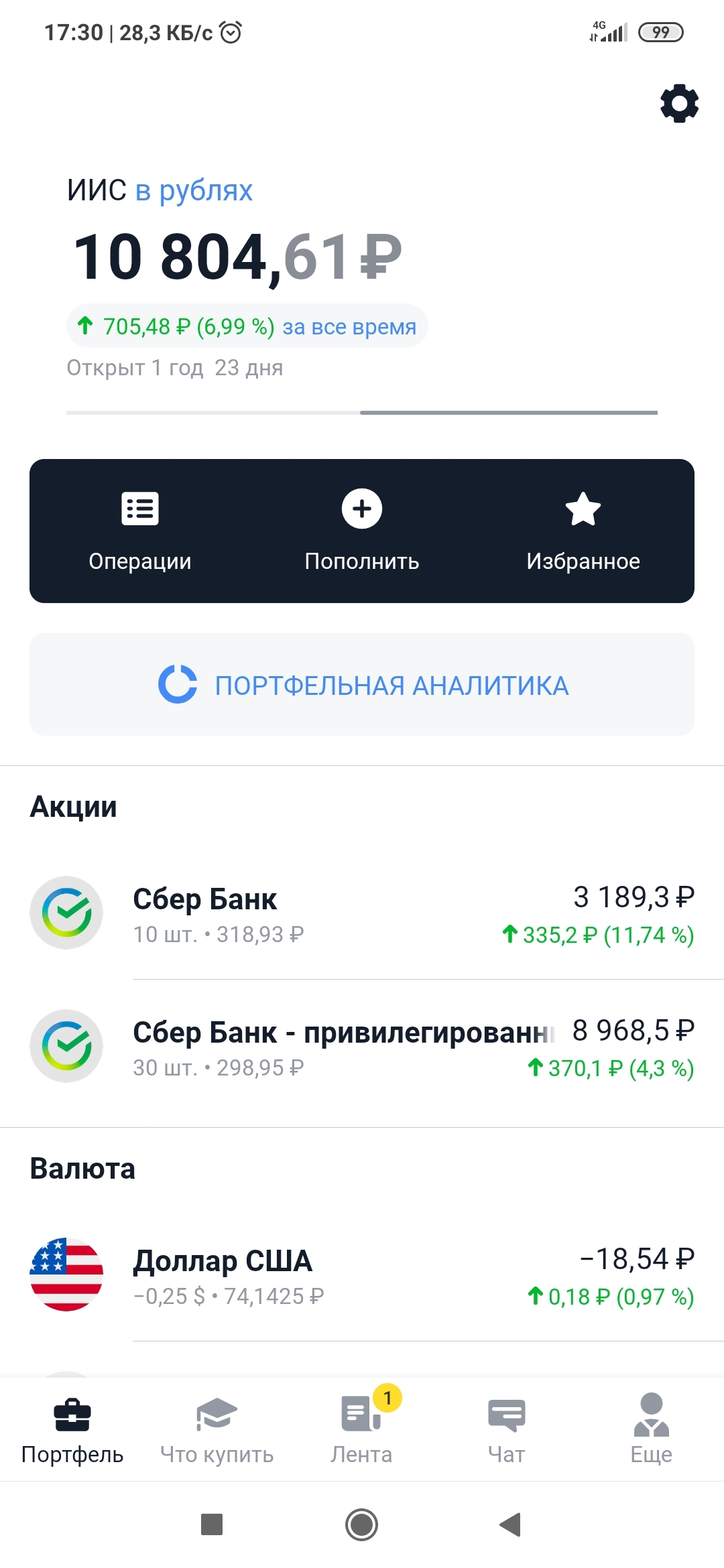Go back using the system back button

pyautogui.click(x=510, y=1524)
